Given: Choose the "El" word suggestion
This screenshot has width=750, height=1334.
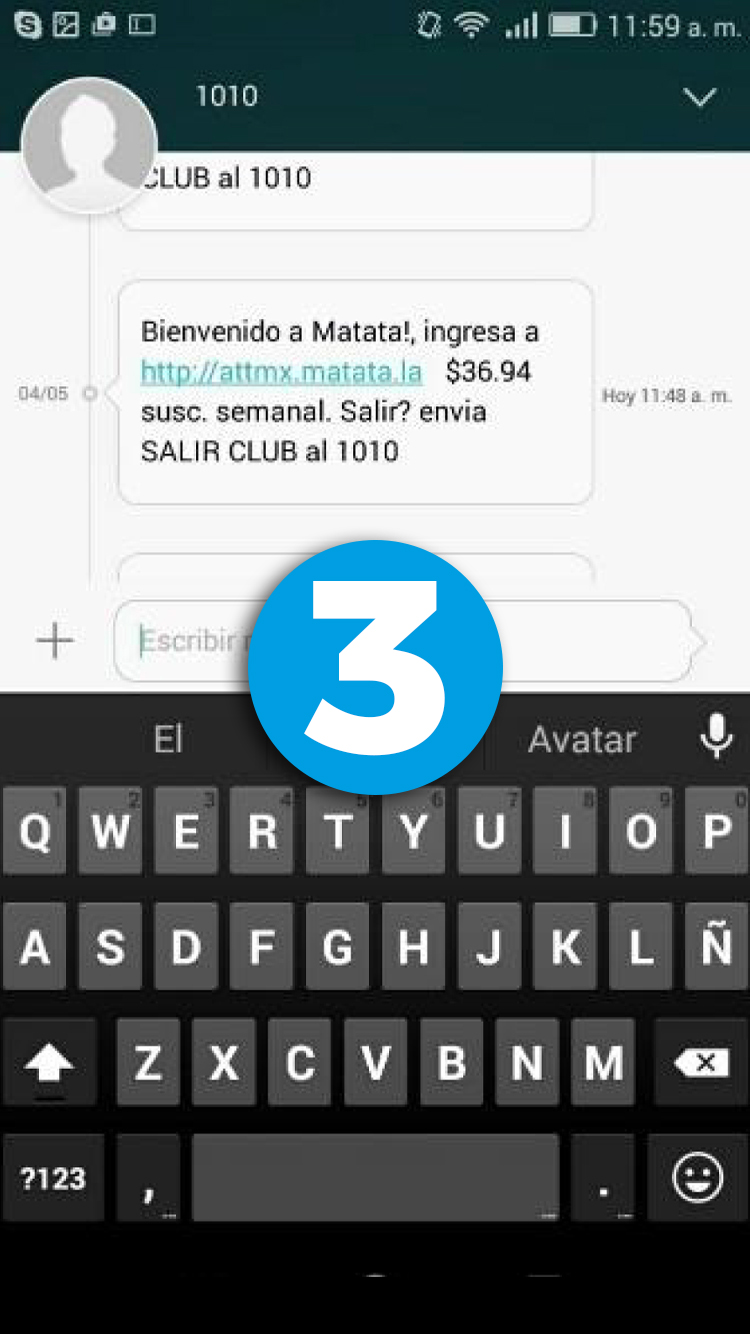Looking at the screenshot, I should (x=168, y=739).
